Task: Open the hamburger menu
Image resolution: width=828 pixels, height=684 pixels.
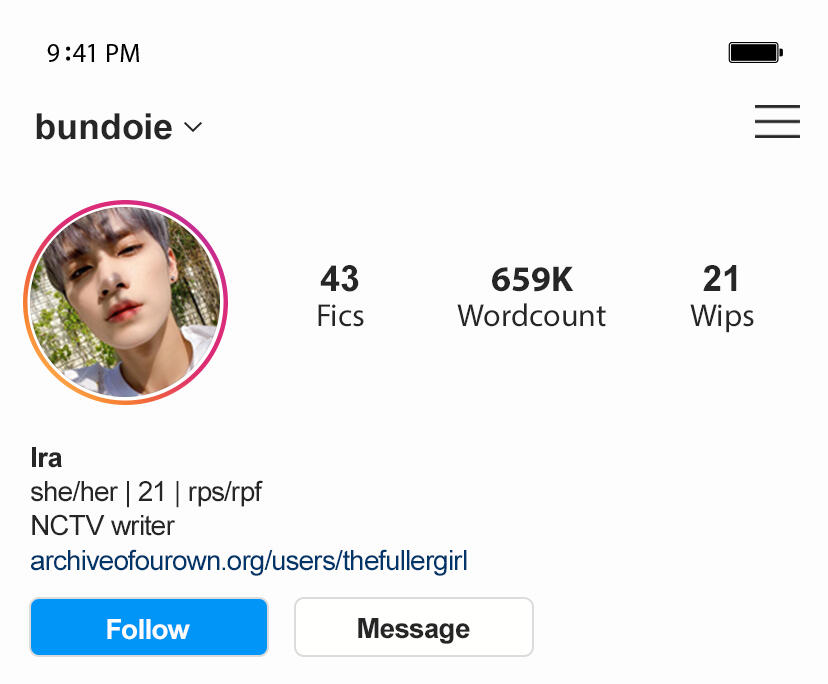Action: [x=777, y=121]
